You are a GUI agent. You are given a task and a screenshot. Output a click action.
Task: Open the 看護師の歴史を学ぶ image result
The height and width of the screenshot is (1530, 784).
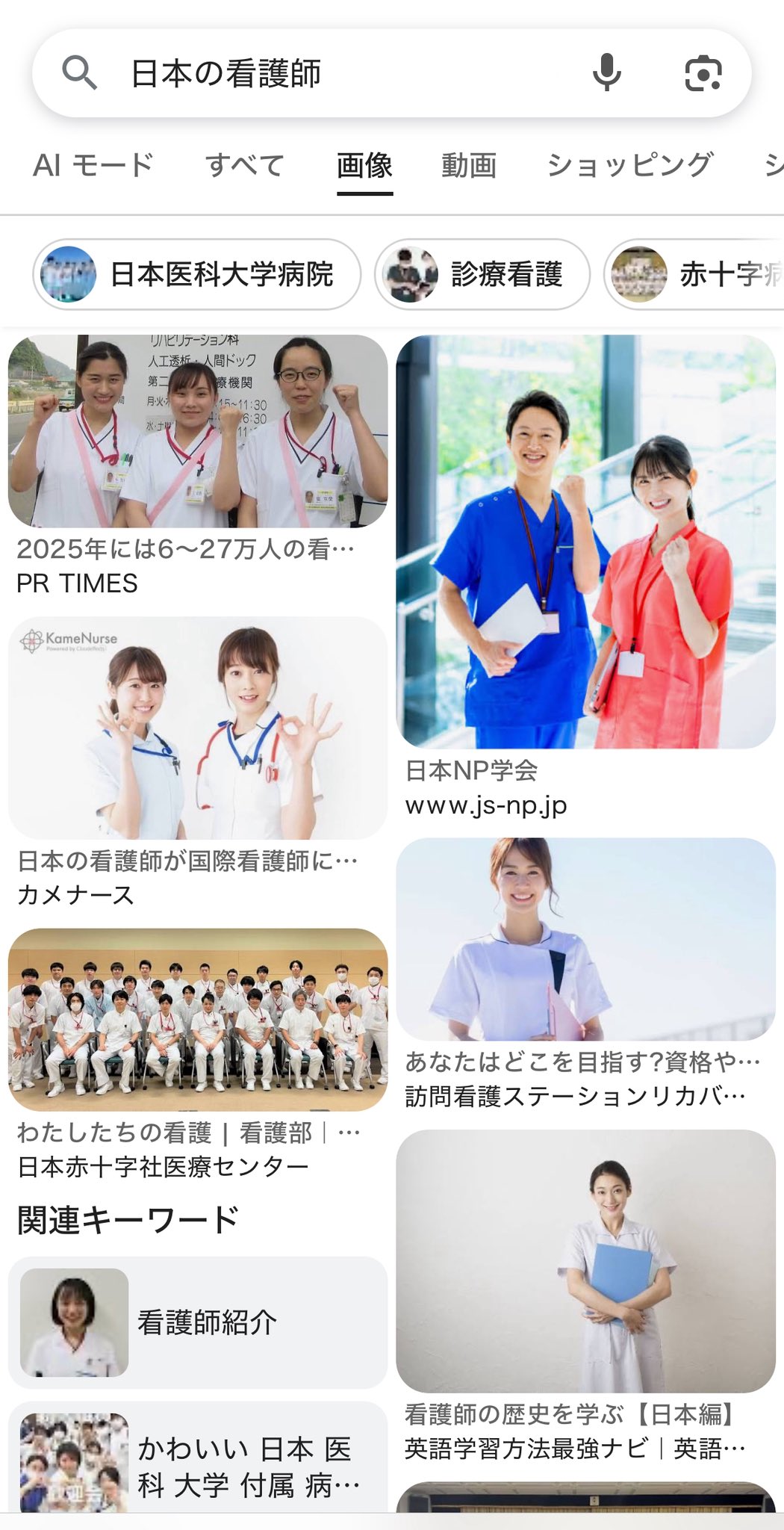[x=585, y=1261]
